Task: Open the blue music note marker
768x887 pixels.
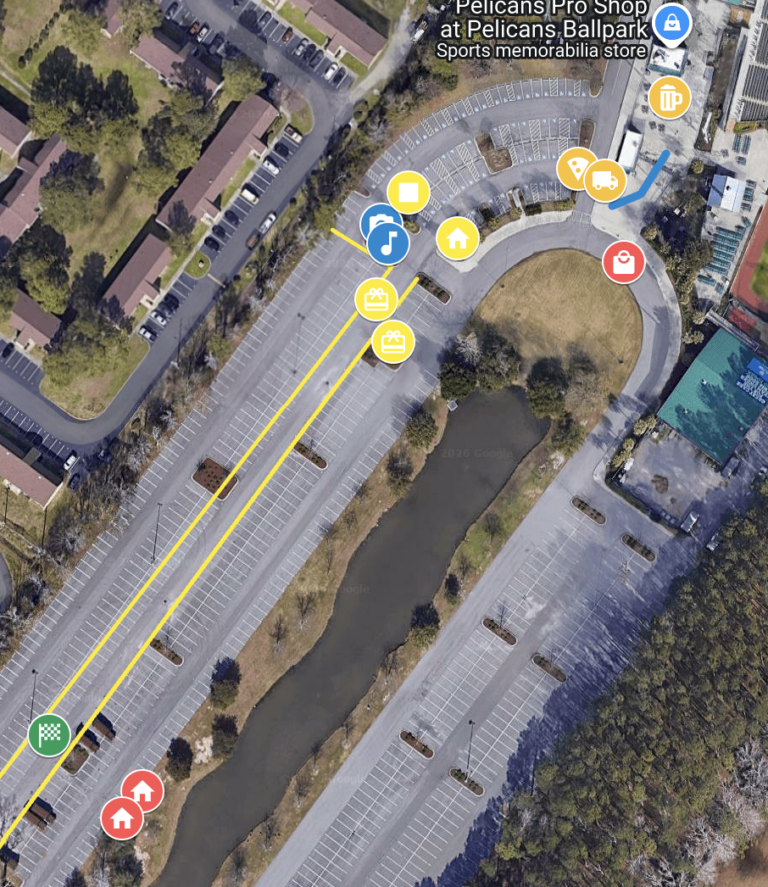Action: [x=388, y=243]
